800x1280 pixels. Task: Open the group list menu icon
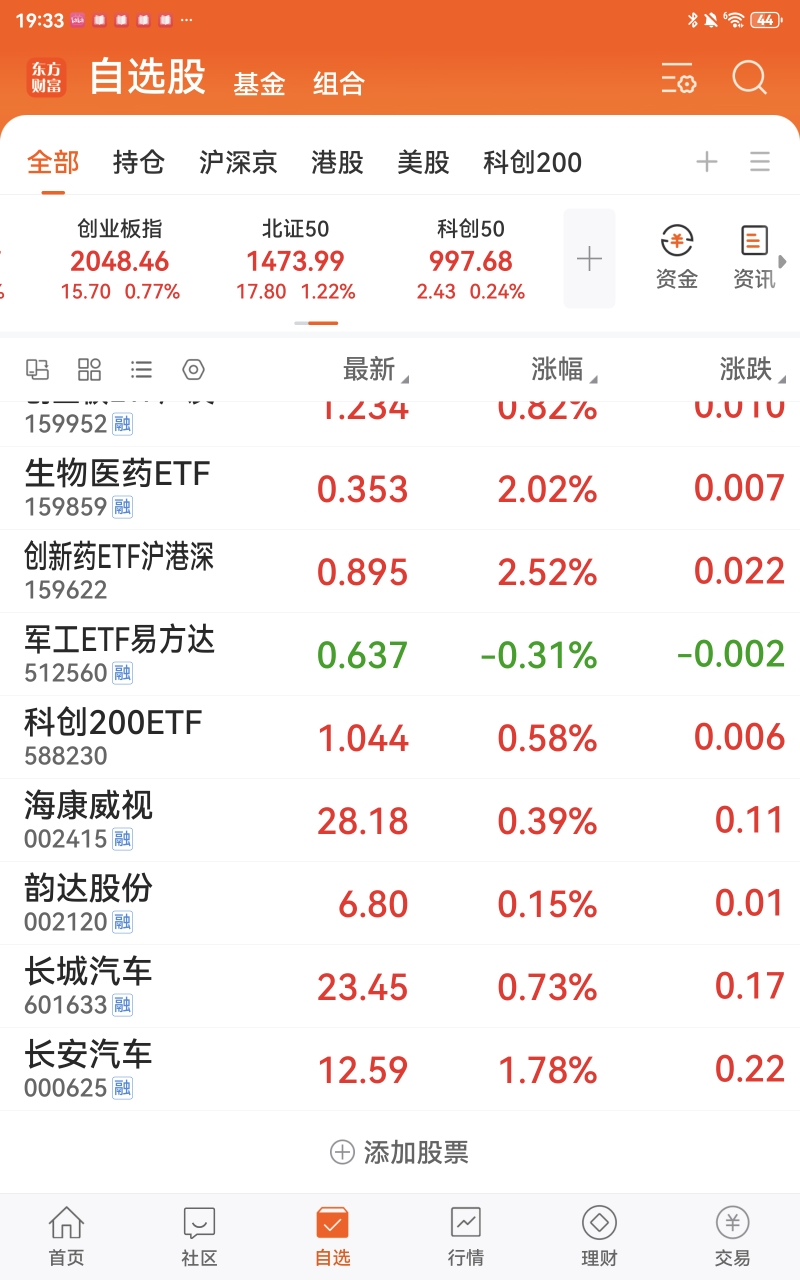tap(760, 162)
